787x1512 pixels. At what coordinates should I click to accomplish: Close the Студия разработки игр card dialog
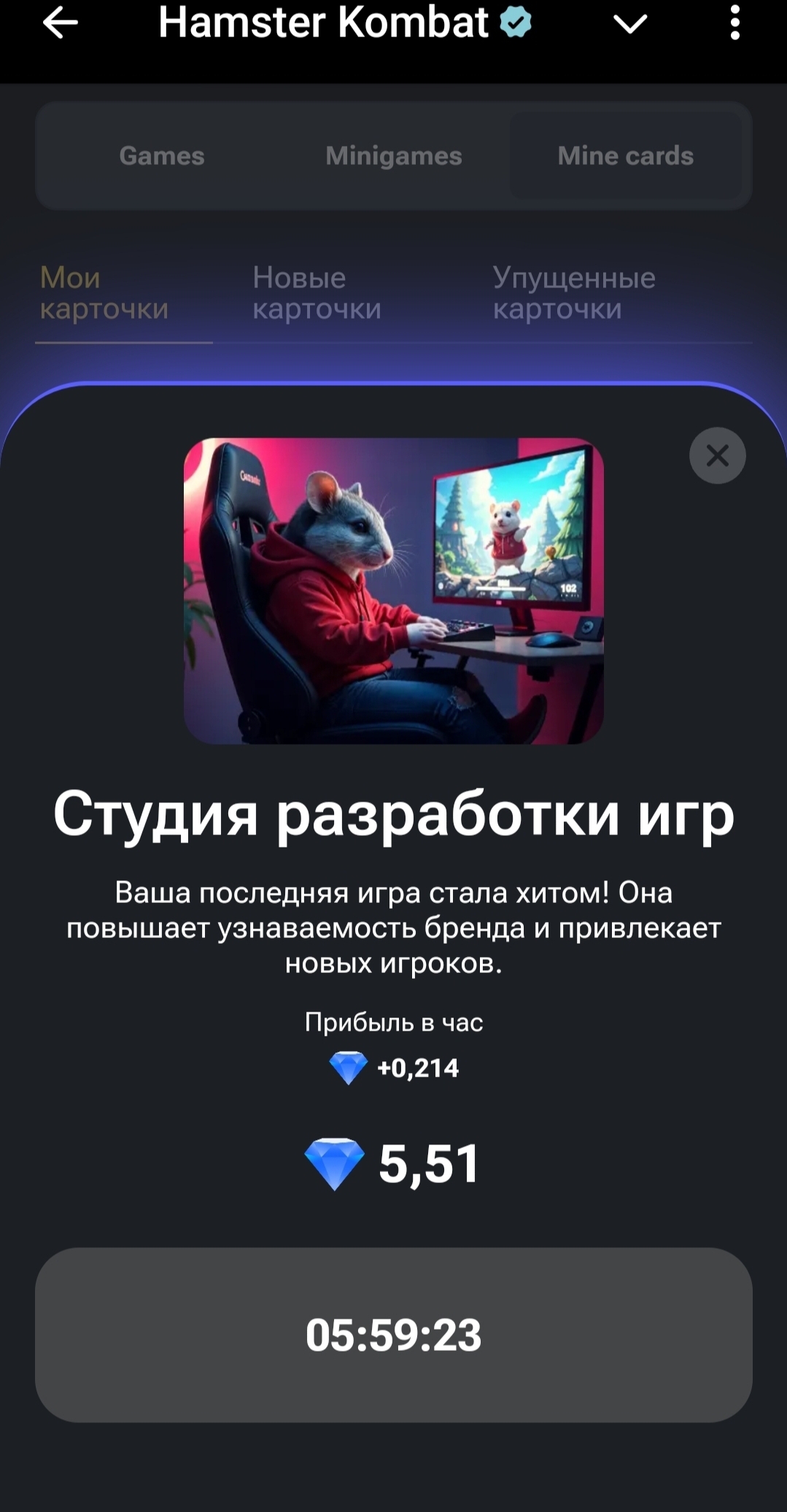coord(718,456)
